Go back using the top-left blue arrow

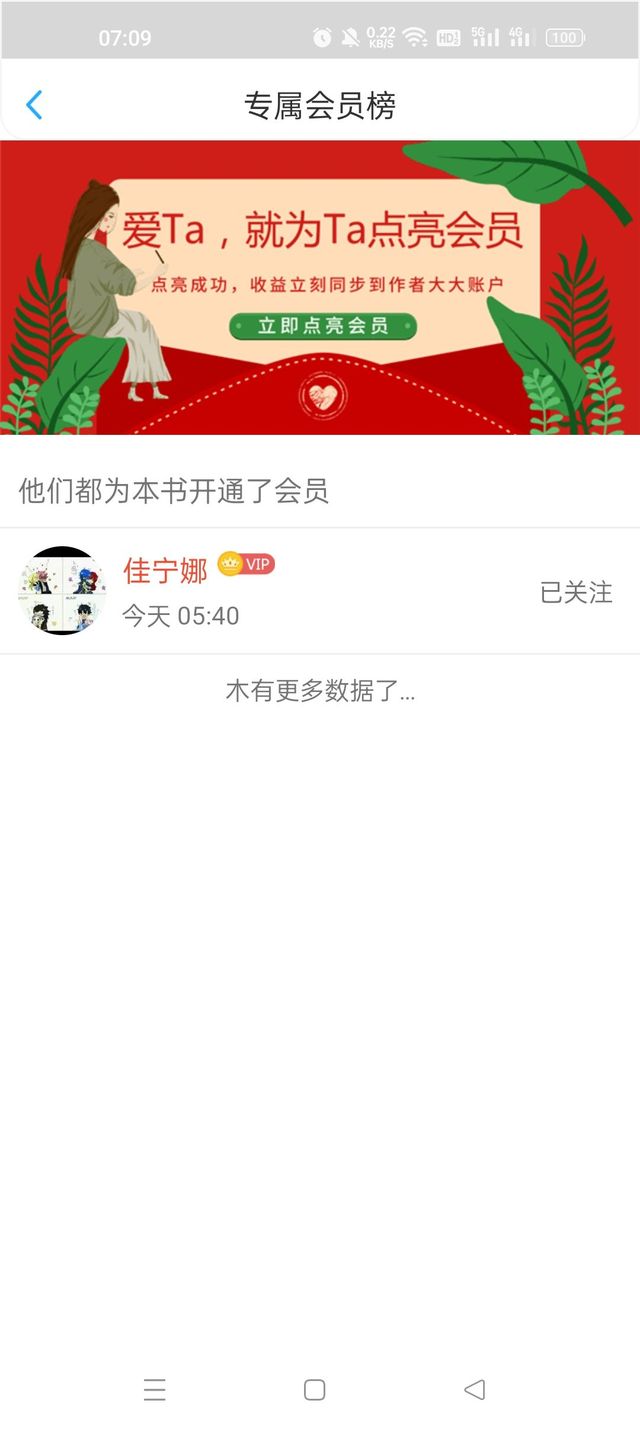pyautogui.click(x=34, y=105)
